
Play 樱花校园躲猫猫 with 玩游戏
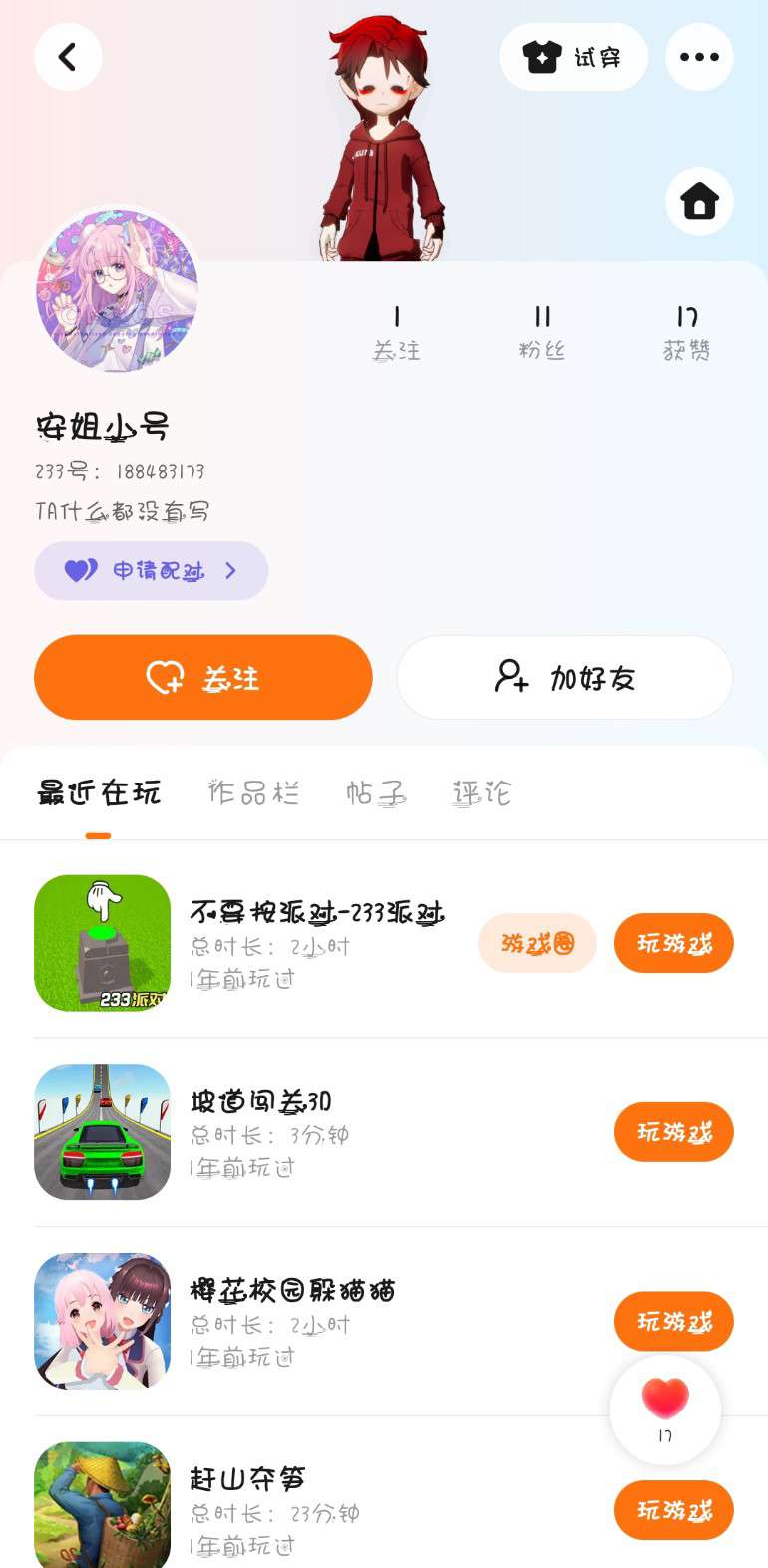pos(674,1321)
